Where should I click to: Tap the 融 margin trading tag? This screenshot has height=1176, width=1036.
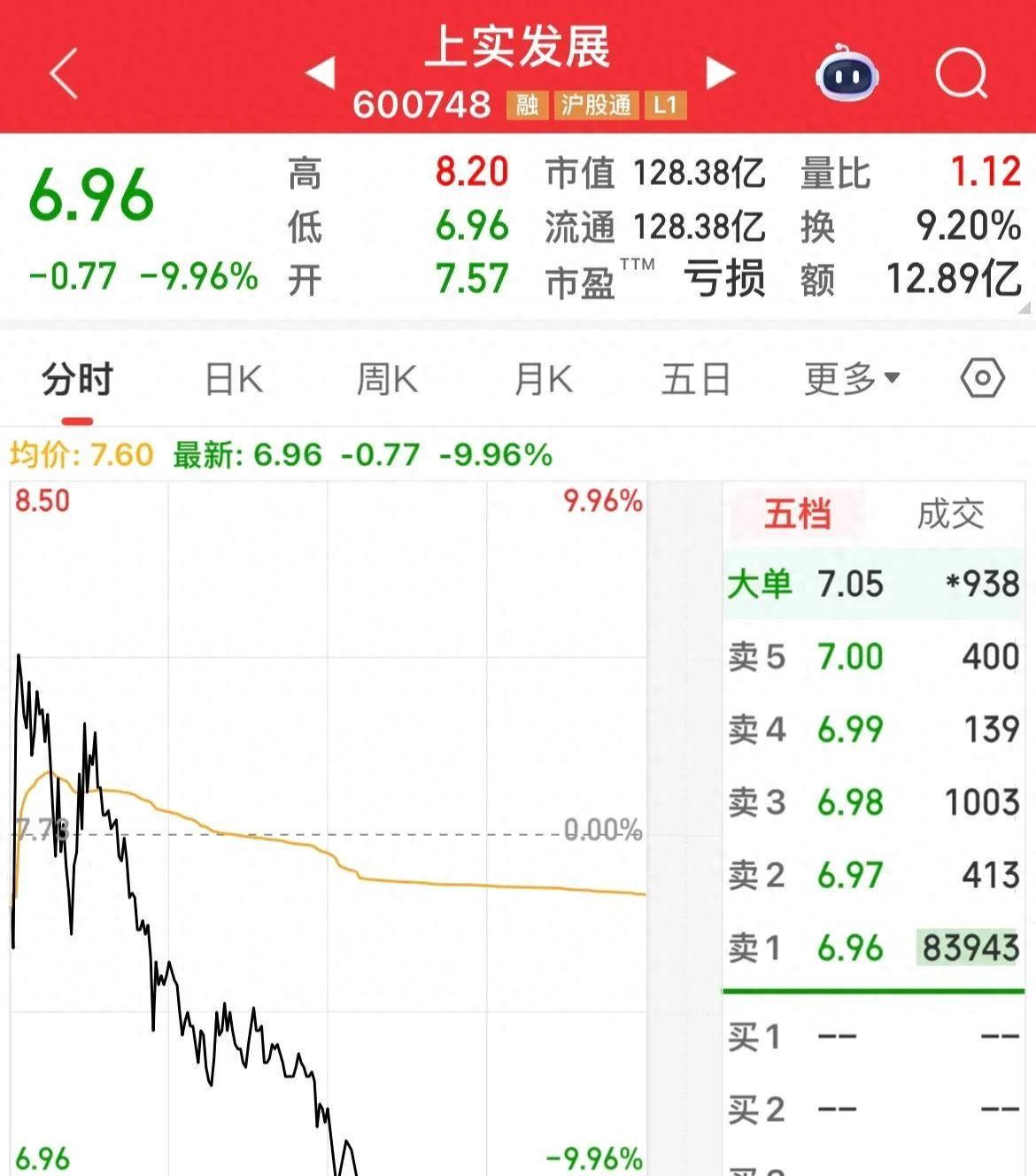[526, 104]
